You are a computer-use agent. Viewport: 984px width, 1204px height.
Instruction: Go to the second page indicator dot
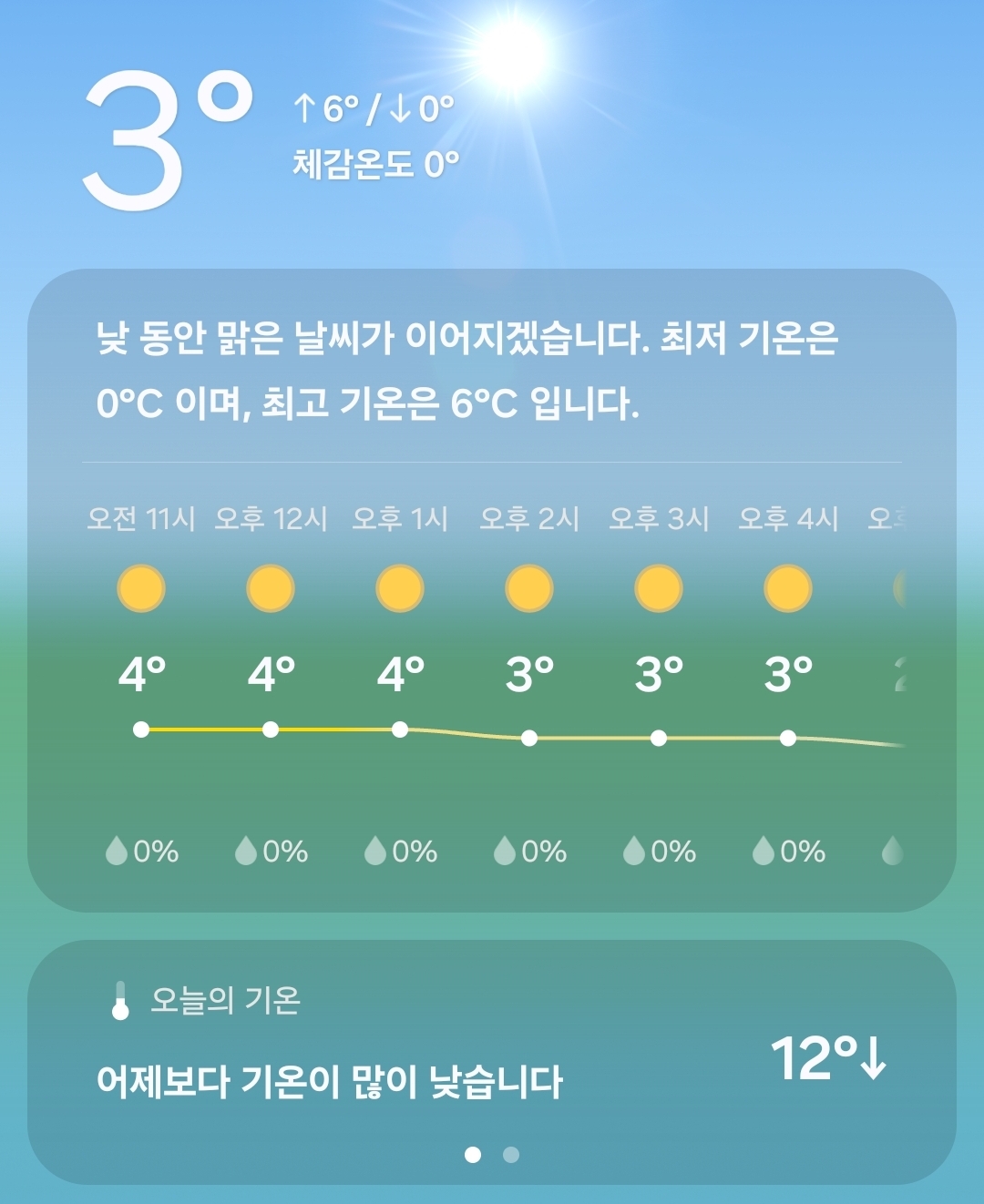tap(511, 1155)
